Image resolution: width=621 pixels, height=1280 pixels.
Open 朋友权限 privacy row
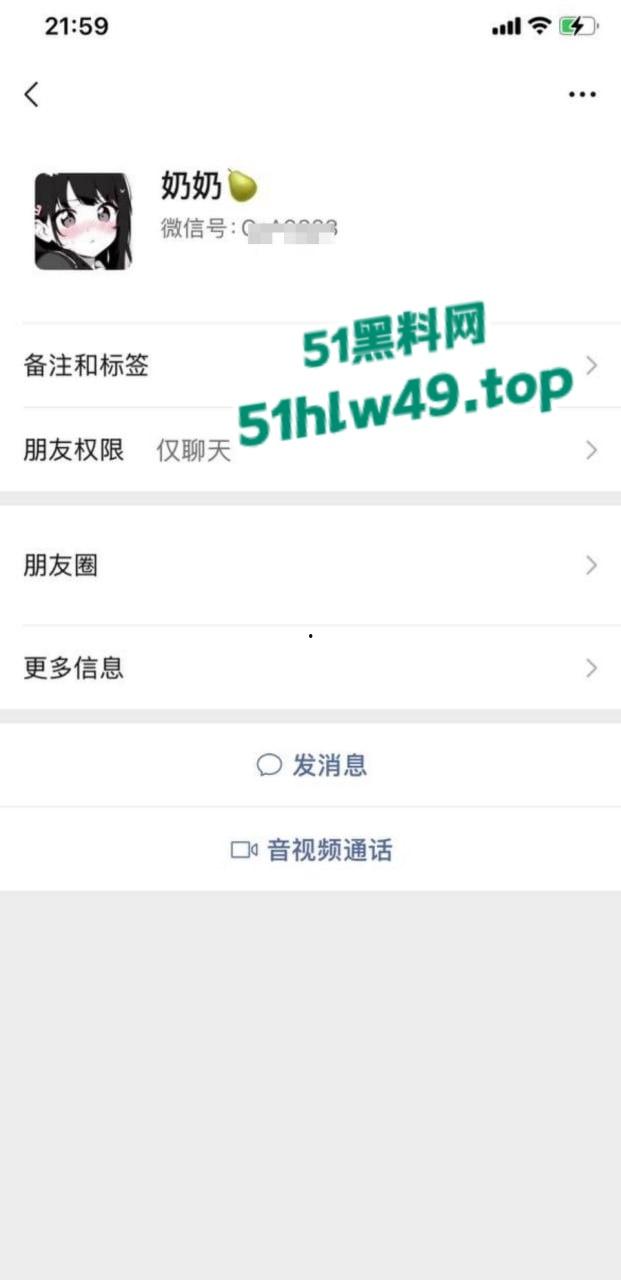(x=310, y=450)
